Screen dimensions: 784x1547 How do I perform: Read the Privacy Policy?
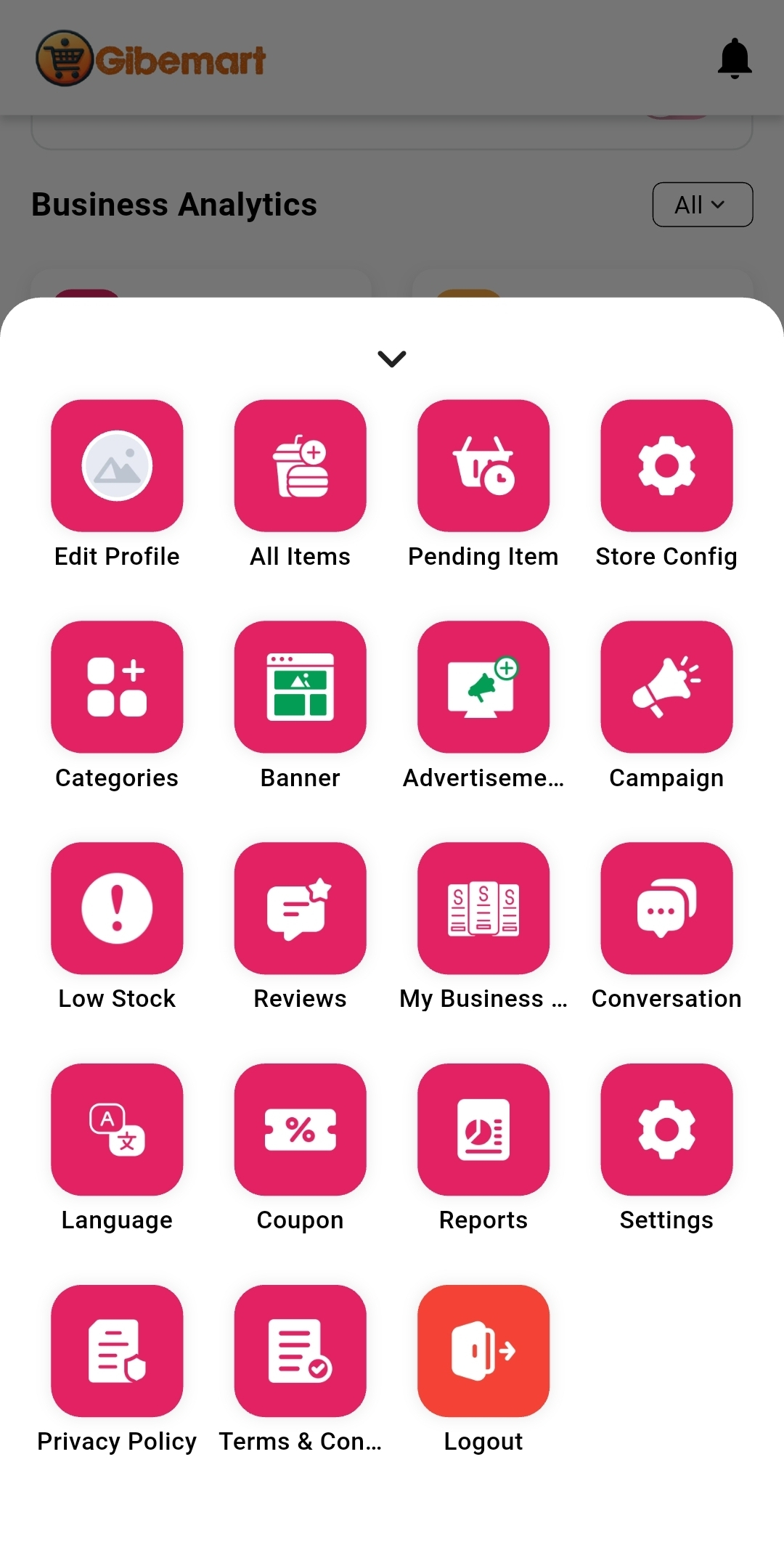[117, 1351]
